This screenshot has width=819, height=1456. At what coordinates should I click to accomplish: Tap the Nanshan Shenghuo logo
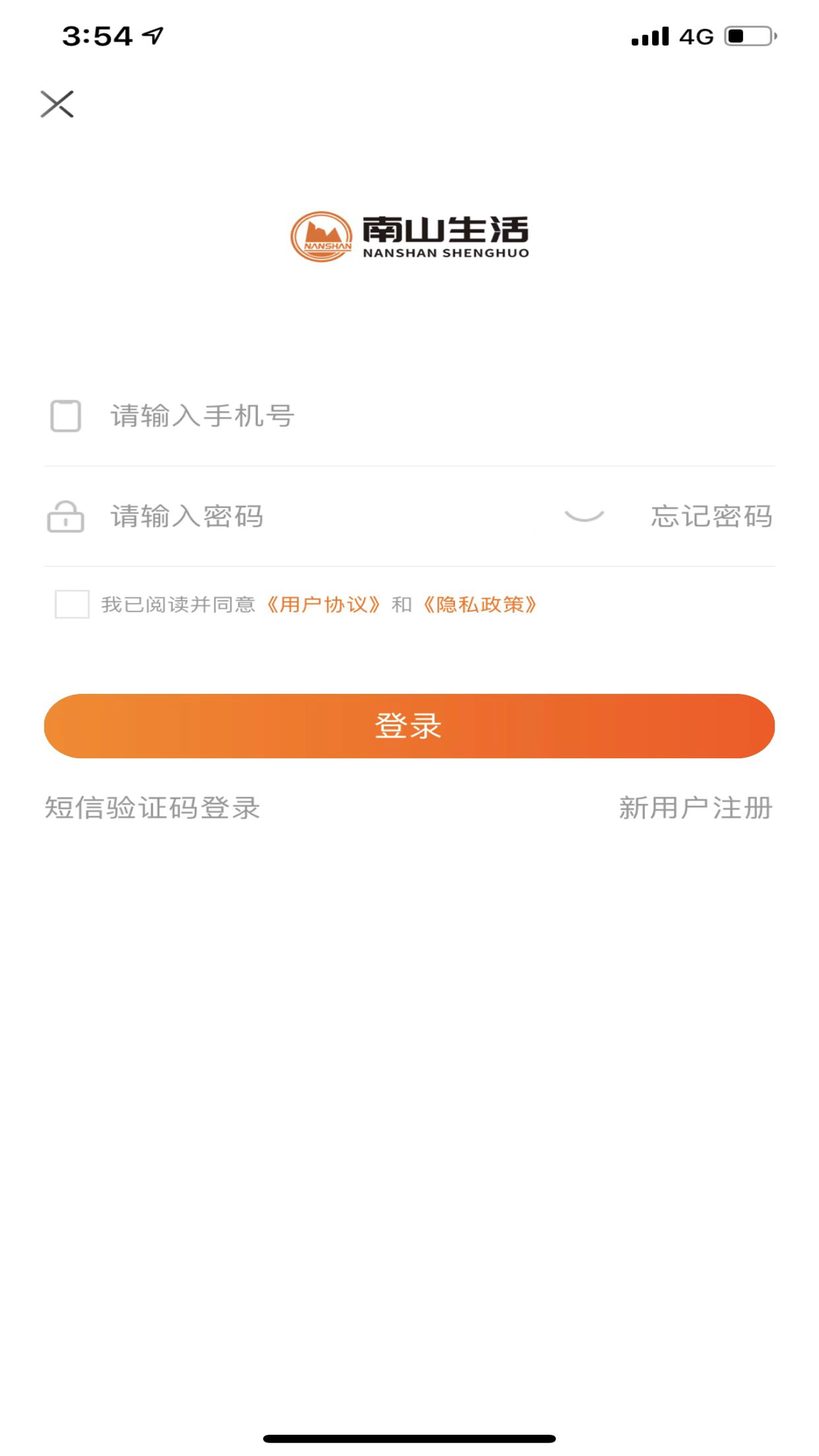tap(409, 235)
